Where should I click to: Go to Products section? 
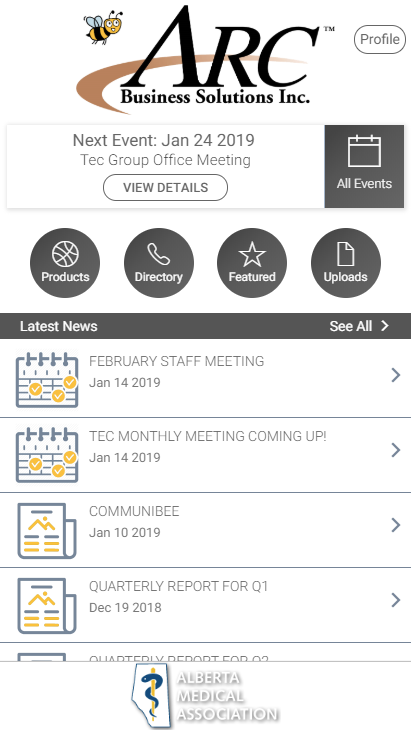click(x=65, y=263)
